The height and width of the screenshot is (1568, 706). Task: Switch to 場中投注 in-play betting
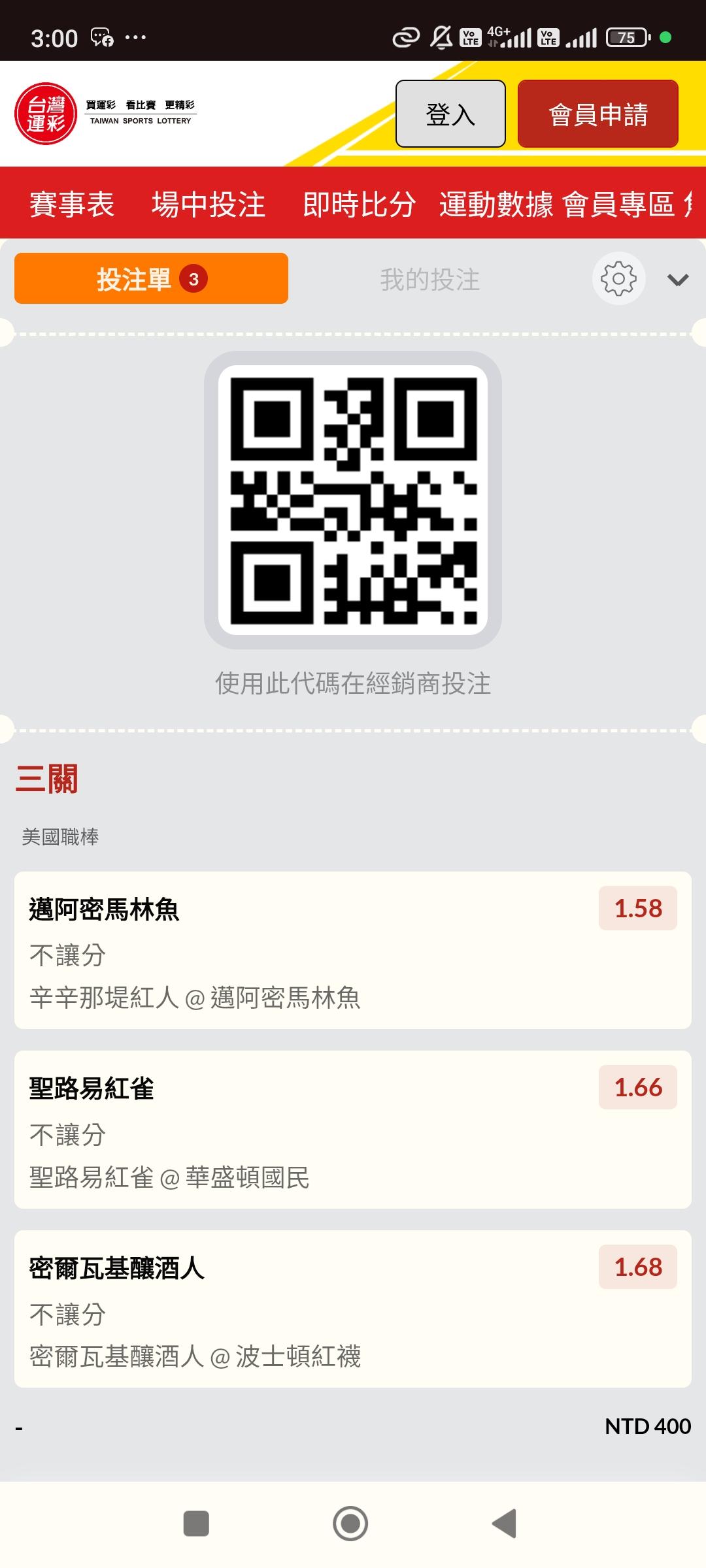pyautogui.click(x=209, y=204)
